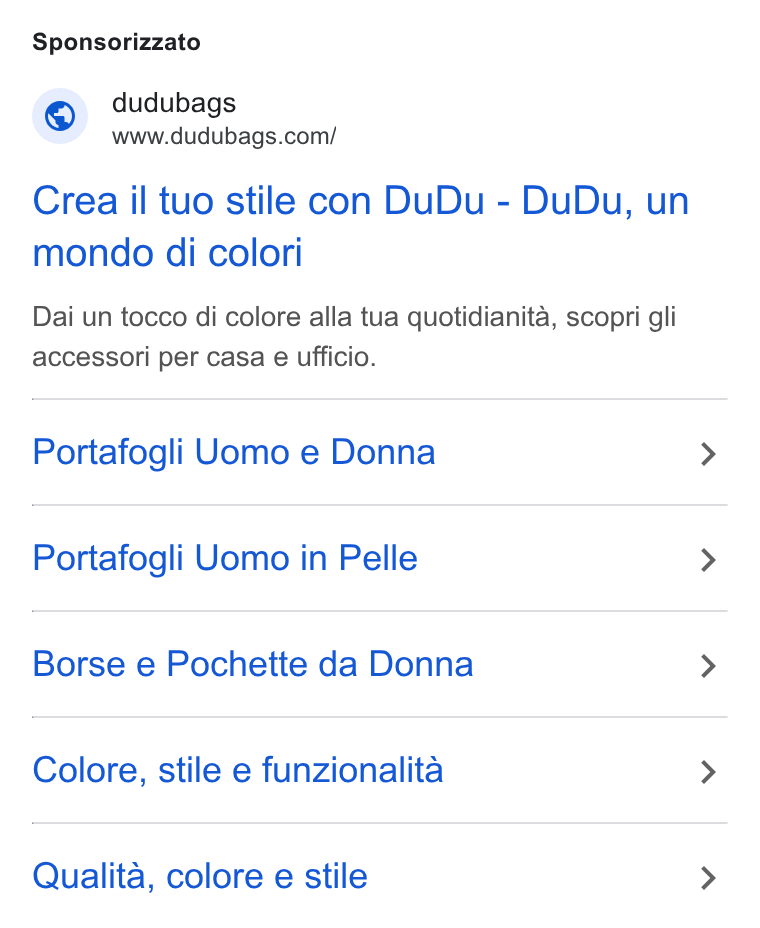Go to Borse e Pochette da Donna
Viewport: 760px width, 928px height.
pos(379,665)
